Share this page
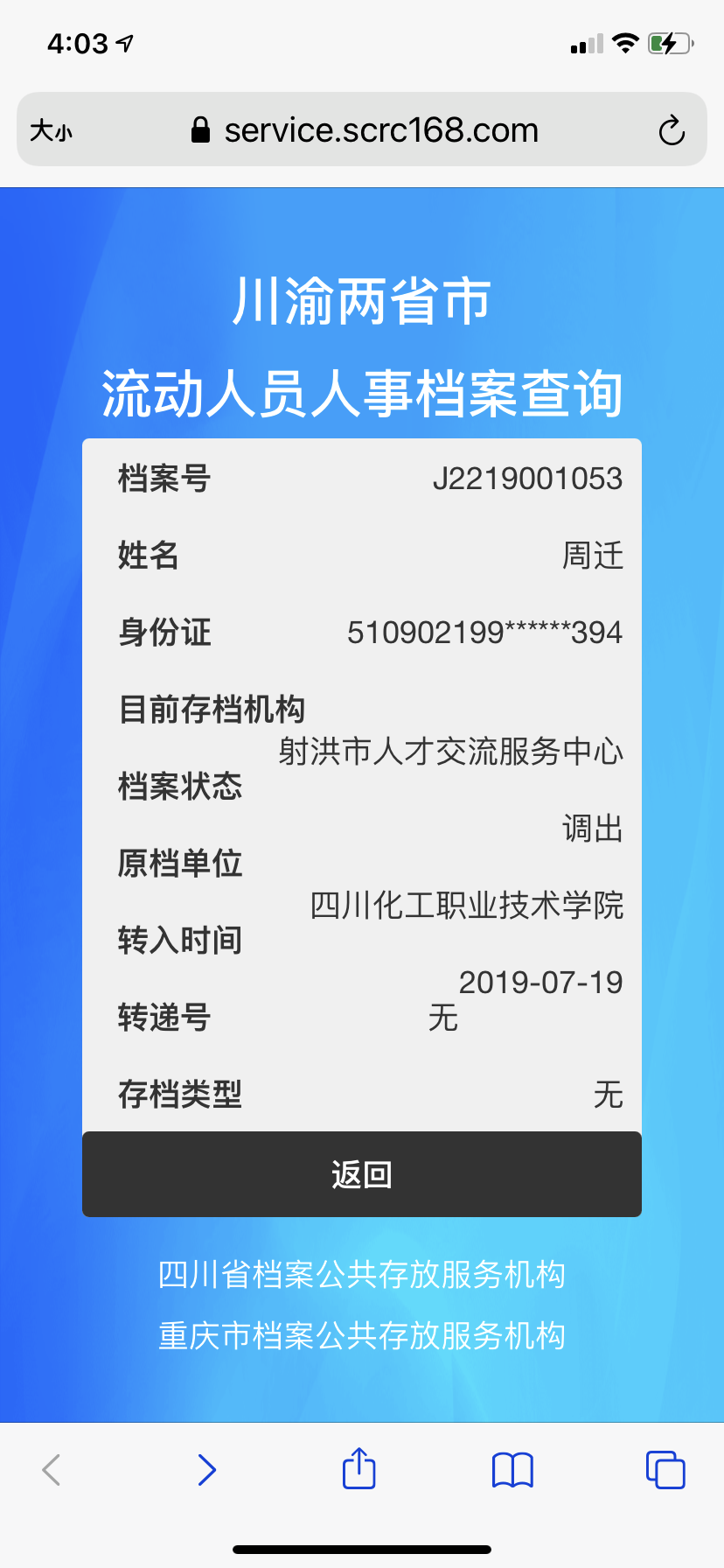Image resolution: width=724 pixels, height=1568 pixels. (x=359, y=1468)
